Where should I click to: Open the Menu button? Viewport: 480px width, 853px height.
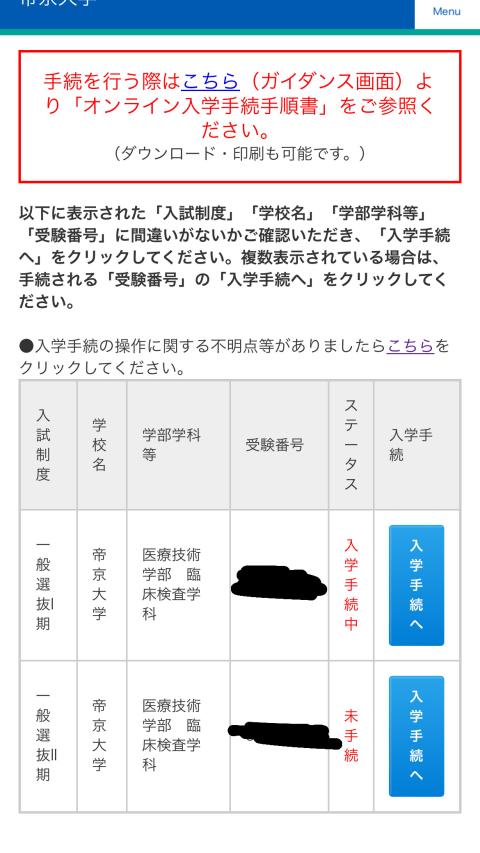pyautogui.click(x=447, y=12)
